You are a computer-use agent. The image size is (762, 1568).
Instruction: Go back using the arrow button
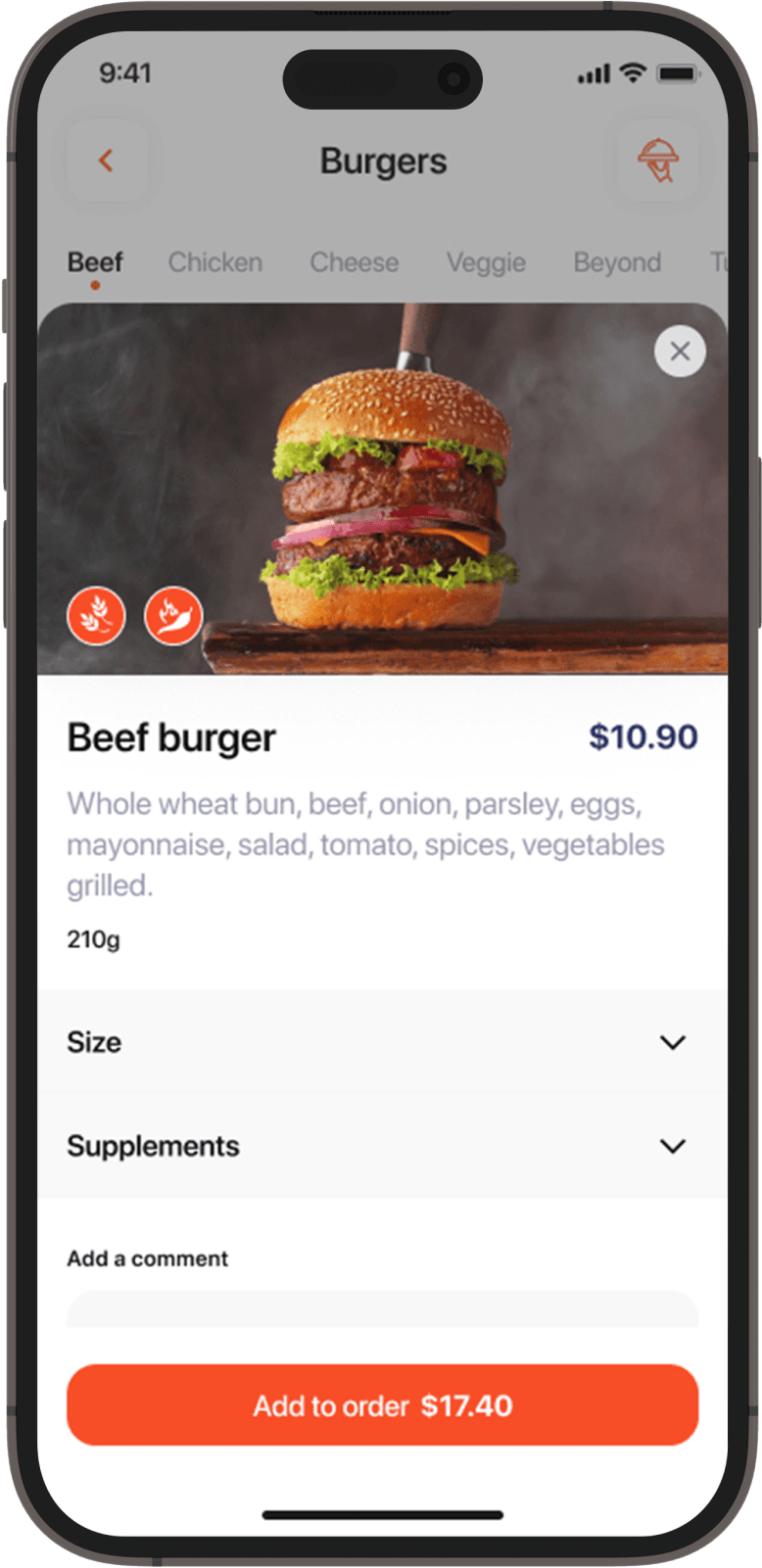tap(107, 161)
